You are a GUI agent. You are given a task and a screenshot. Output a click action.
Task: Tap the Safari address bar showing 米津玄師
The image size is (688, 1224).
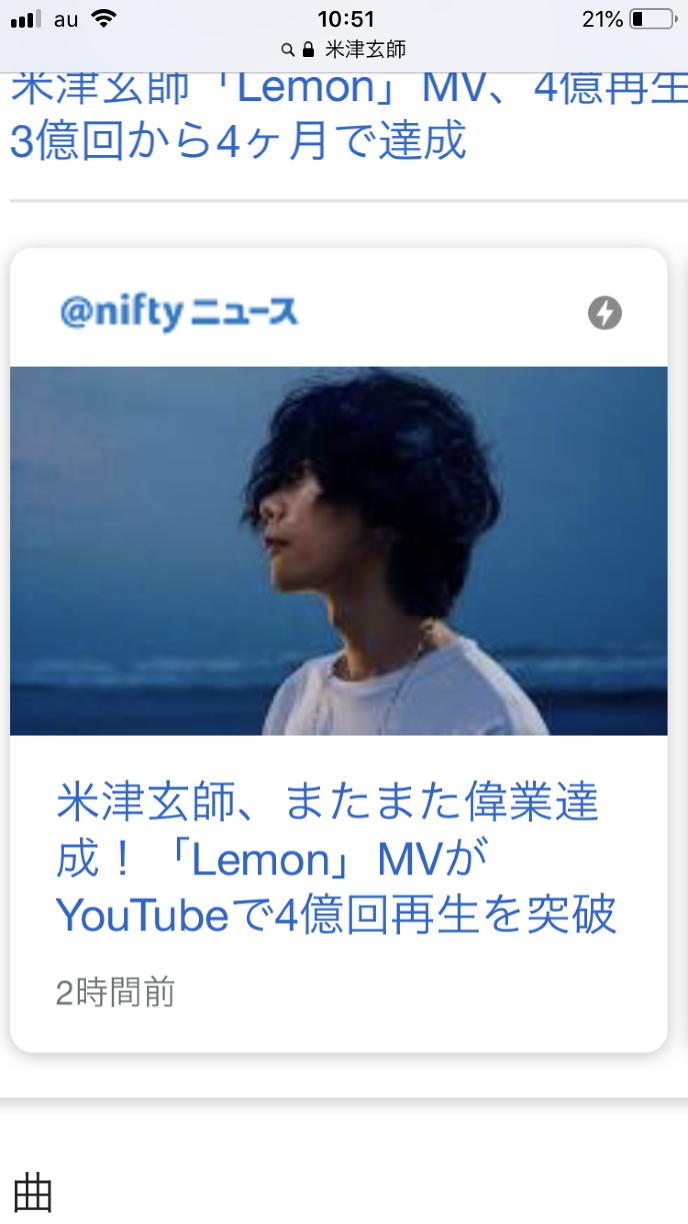344,49
